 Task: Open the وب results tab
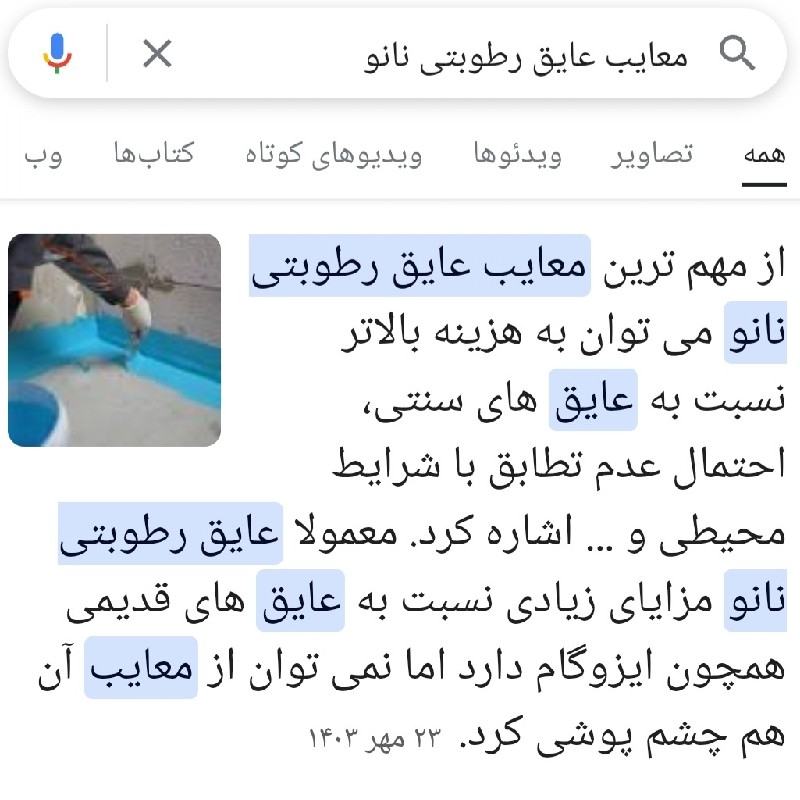coord(42,155)
